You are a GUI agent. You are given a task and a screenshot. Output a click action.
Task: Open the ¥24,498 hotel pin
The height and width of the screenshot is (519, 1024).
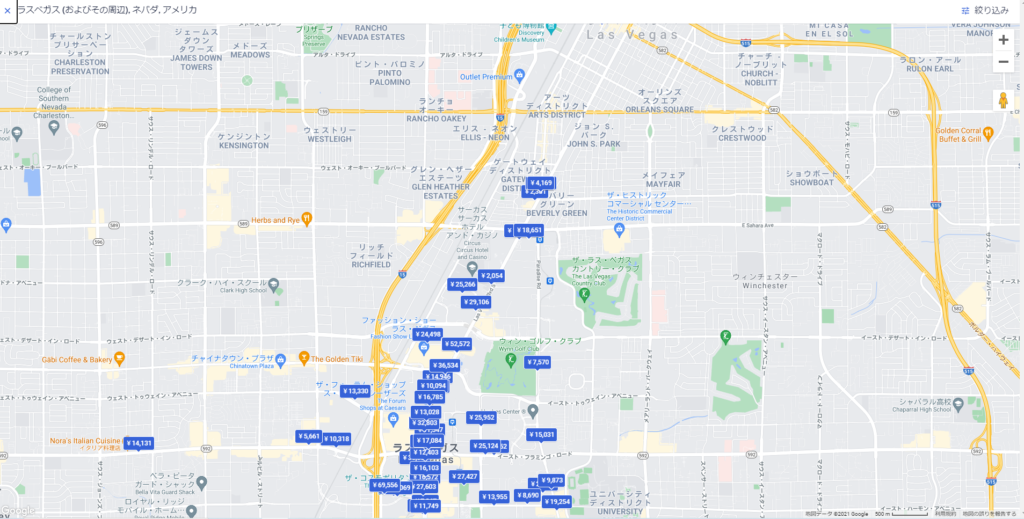pos(428,334)
